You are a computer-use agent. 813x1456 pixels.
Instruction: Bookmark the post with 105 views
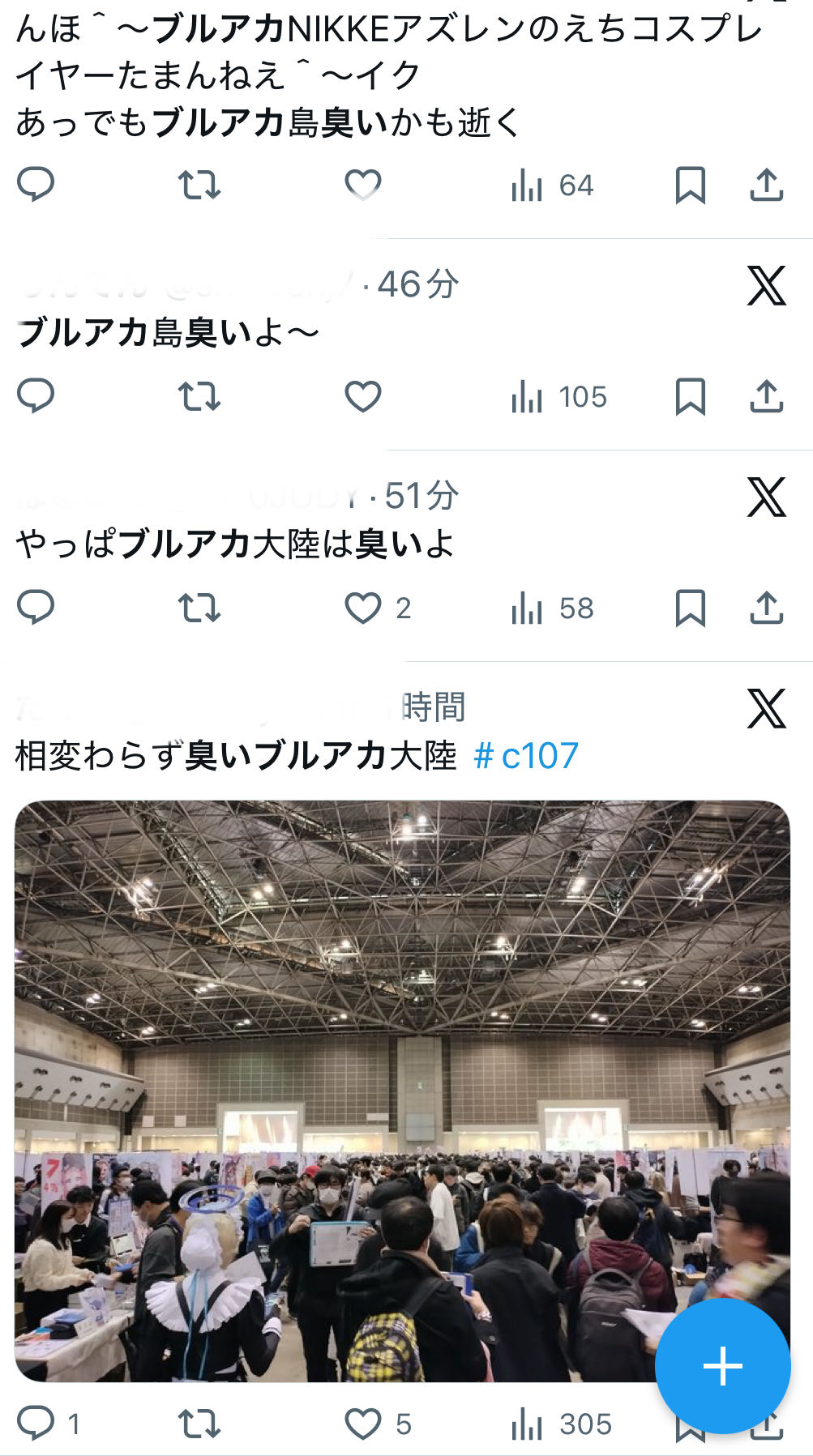[690, 396]
